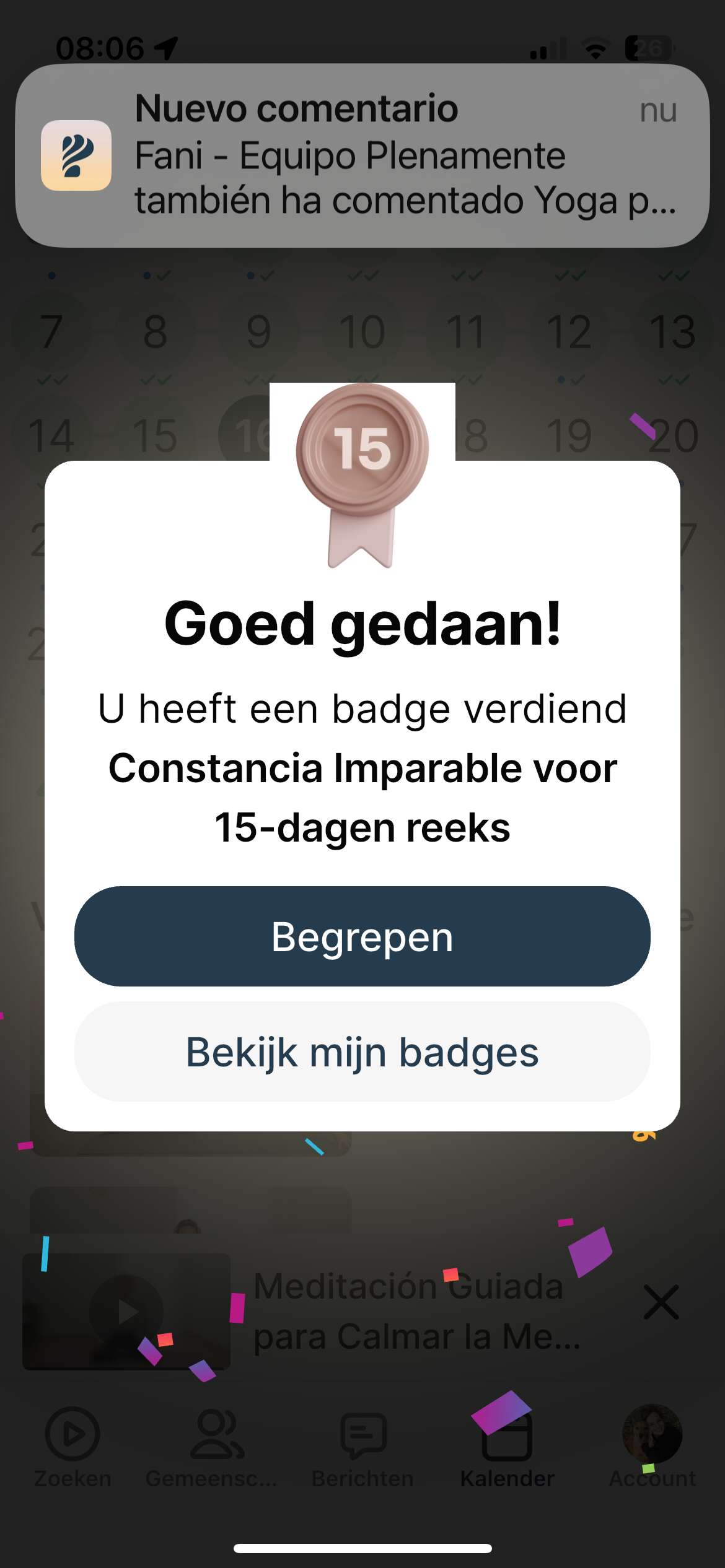Tap Begrepen to dismiss the badge dialog

[362, 936]
